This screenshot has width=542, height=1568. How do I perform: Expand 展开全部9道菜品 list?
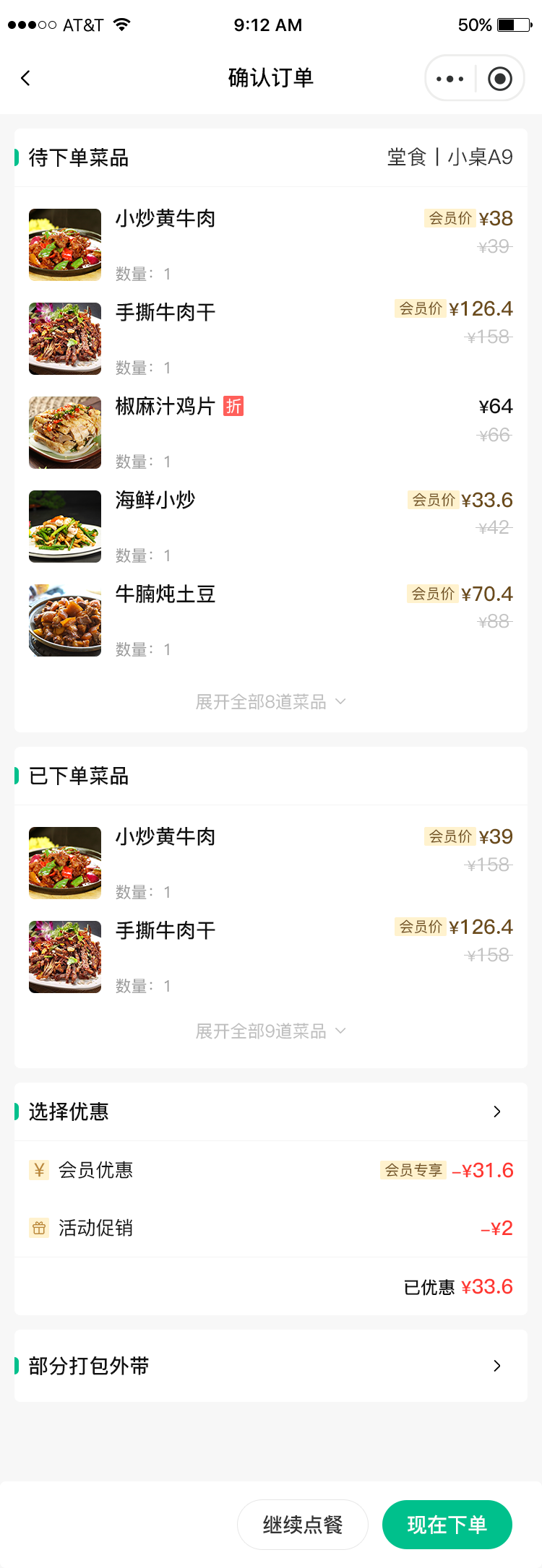(270, 1031)
